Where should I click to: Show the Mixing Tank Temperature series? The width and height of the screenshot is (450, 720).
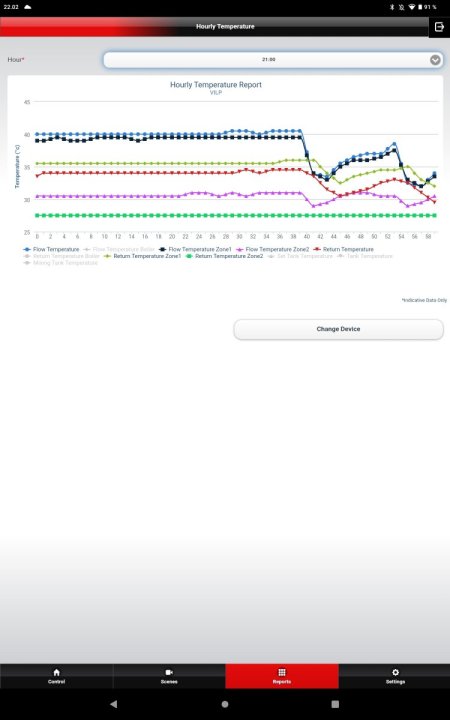pyautogui.click(x=61, y=263)
